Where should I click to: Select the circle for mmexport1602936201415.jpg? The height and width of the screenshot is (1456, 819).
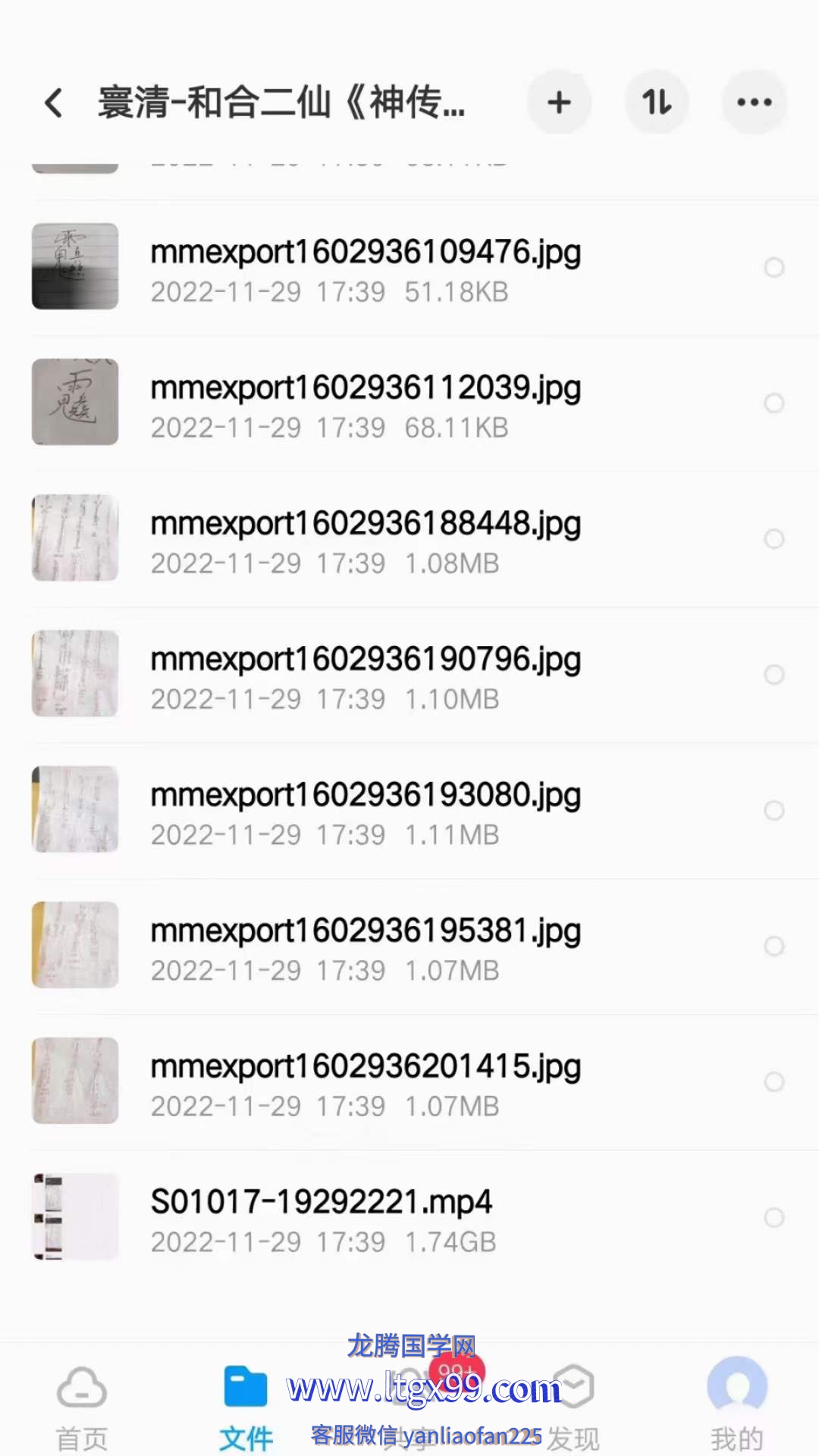(773, 1081)
